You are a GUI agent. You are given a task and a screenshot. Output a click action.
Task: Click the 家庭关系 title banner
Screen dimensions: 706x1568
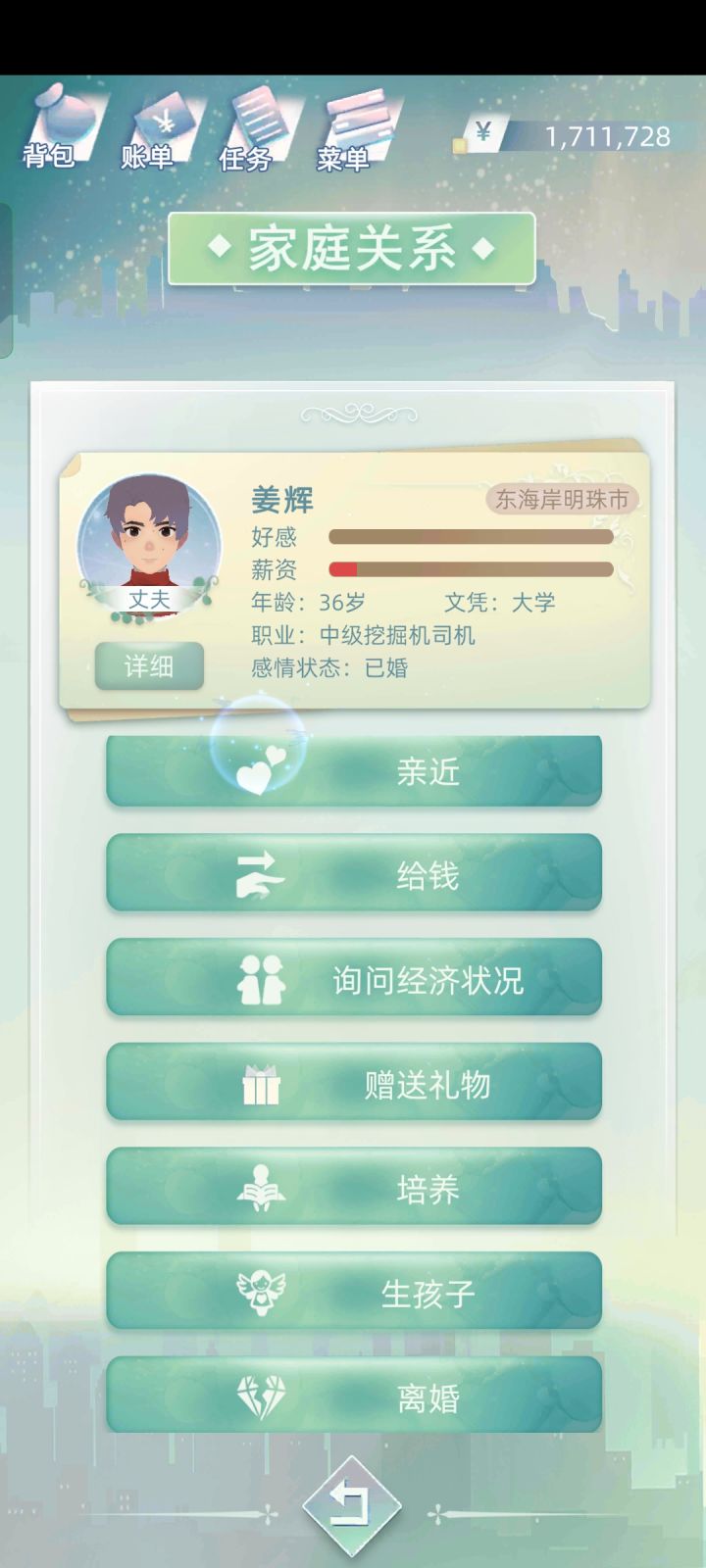pyautogui.click(x=353, y=247)
